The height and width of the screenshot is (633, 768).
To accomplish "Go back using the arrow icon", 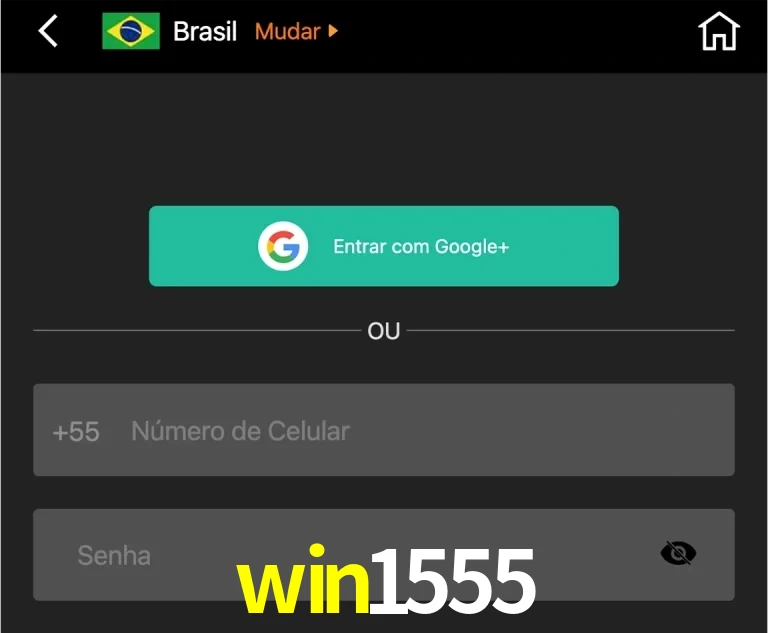I will 48,31.
